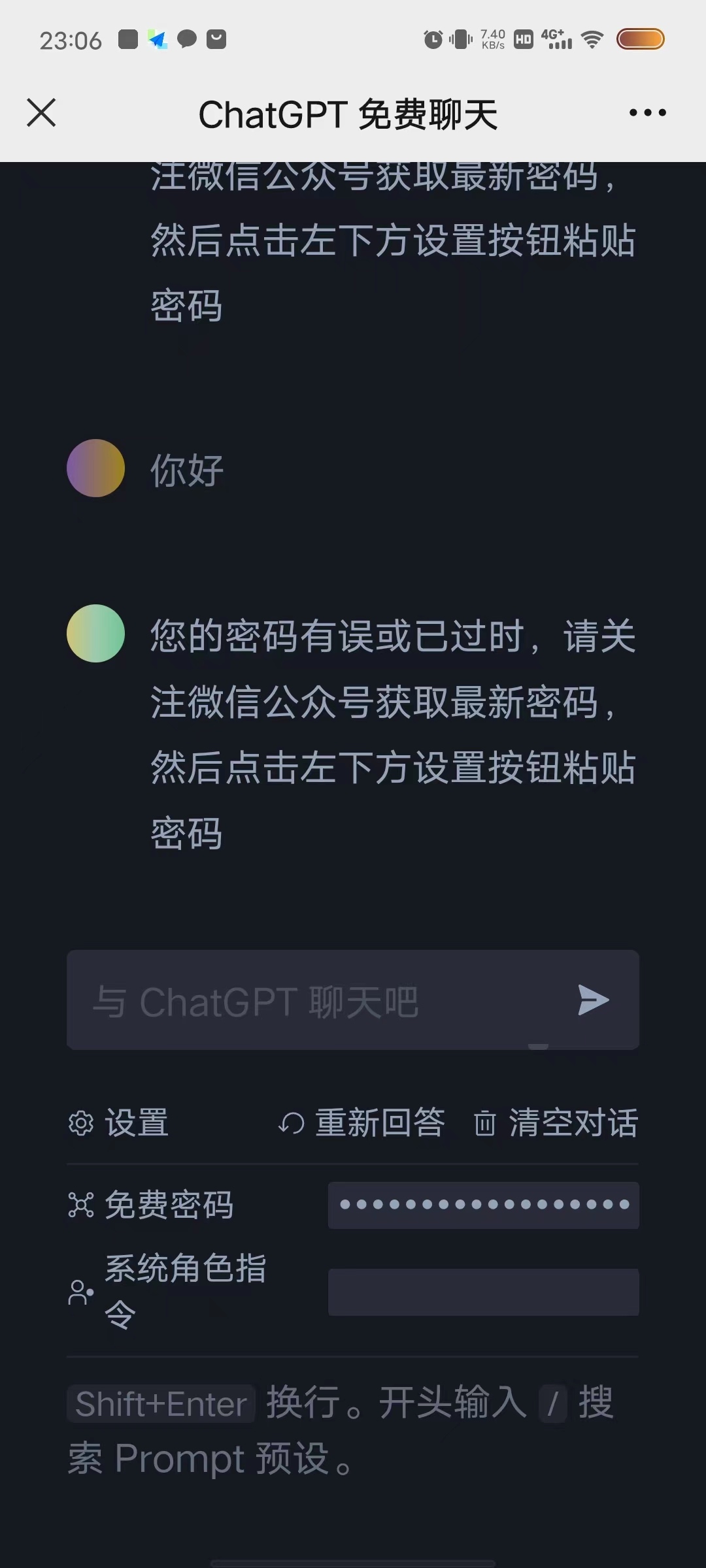Image resolution: width=706 pixels, height=1568 pixels.
Task: Close the ChatGPT 免费聊天 page
Action: coord(41,112)
